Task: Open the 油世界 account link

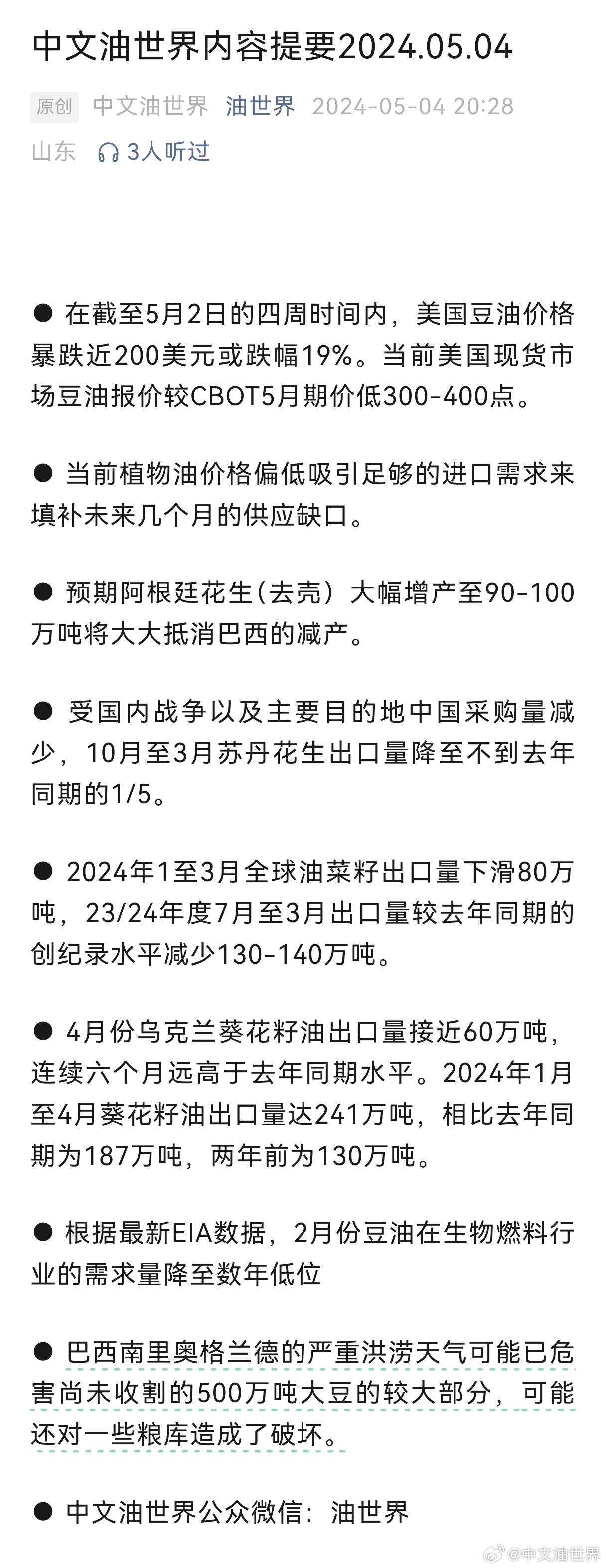Action: (261, 107)
